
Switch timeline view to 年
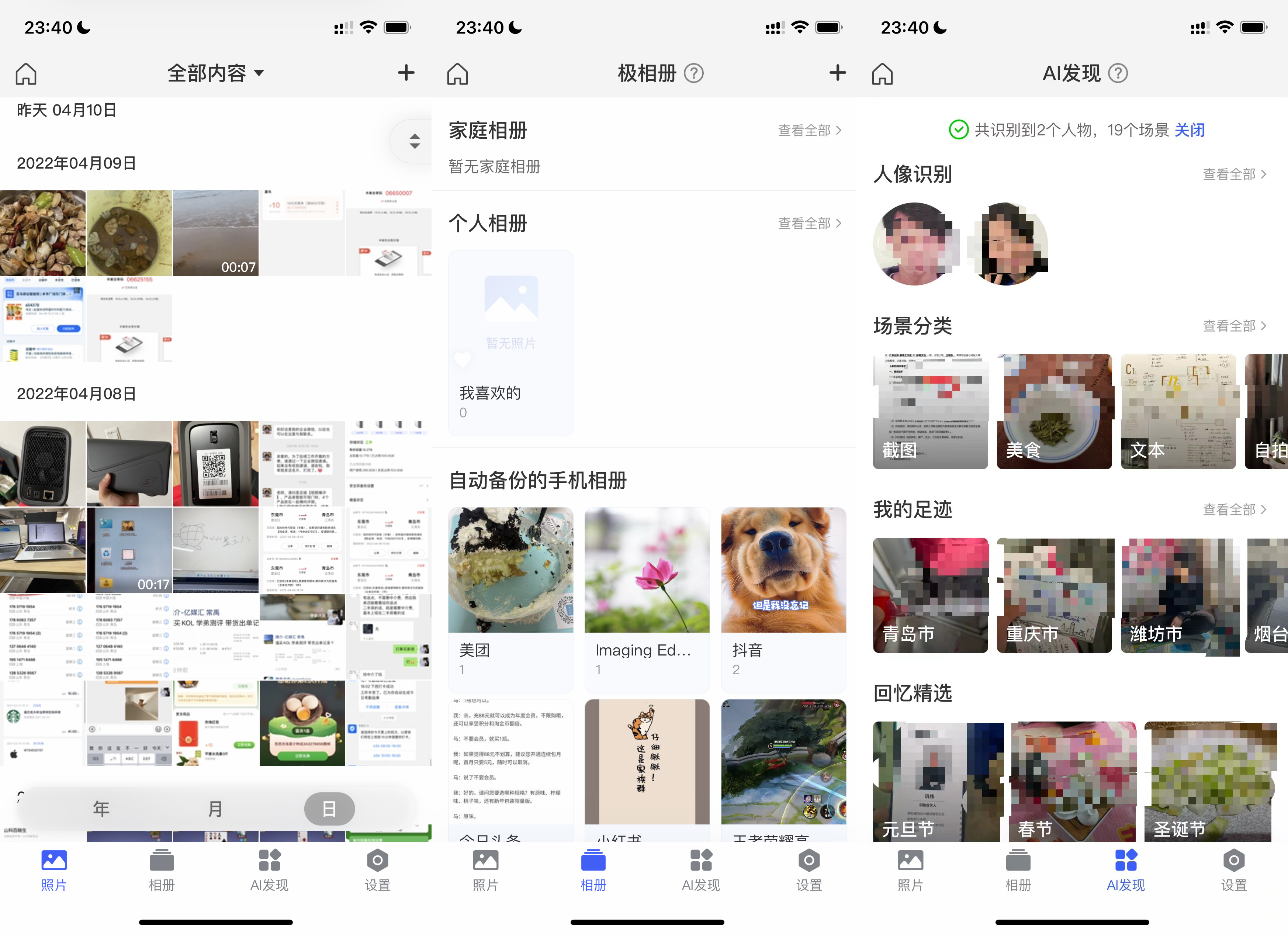click(x=101, y=809)
